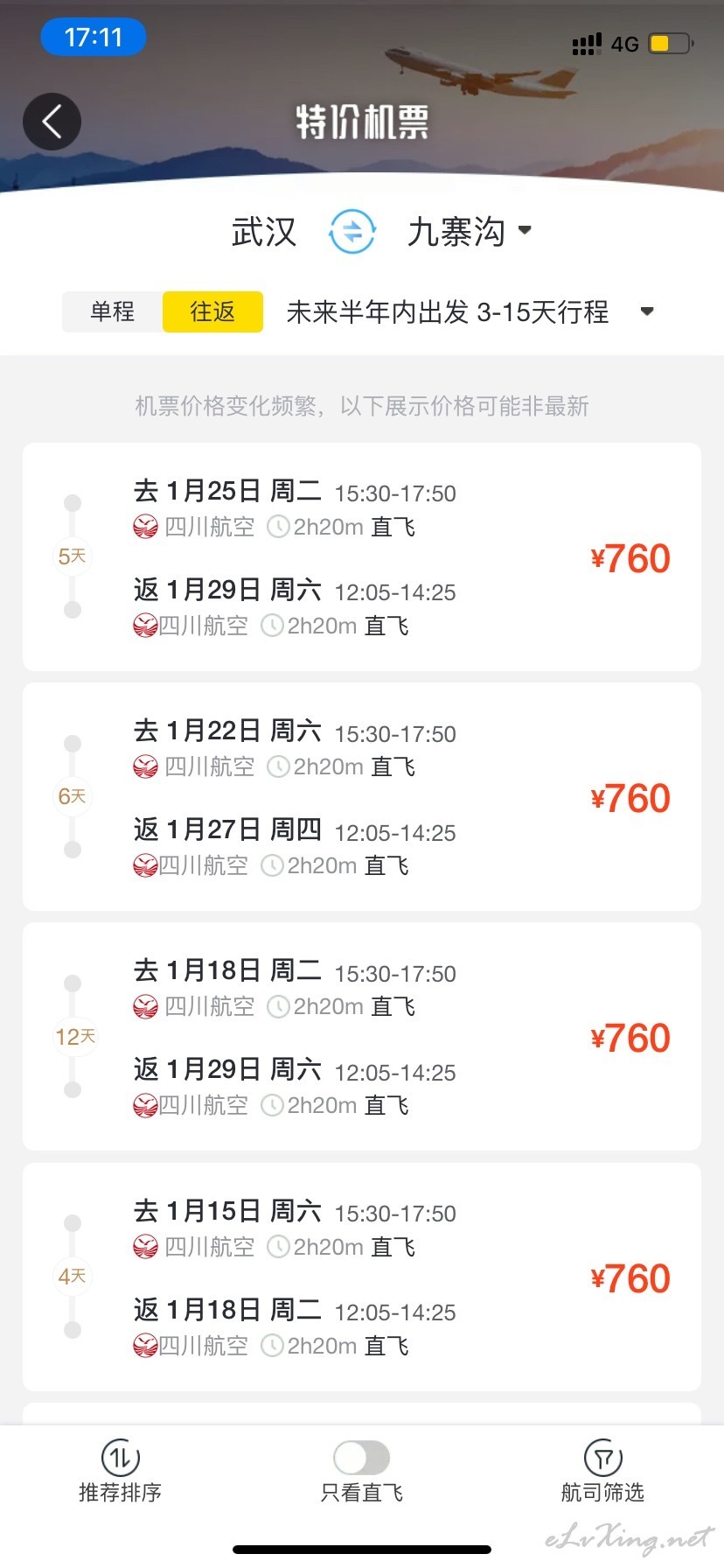The image size is (724, 1568).
Task: Open the 1月22日 to 1月27日 flight card
Action: [x=362, y=797]
